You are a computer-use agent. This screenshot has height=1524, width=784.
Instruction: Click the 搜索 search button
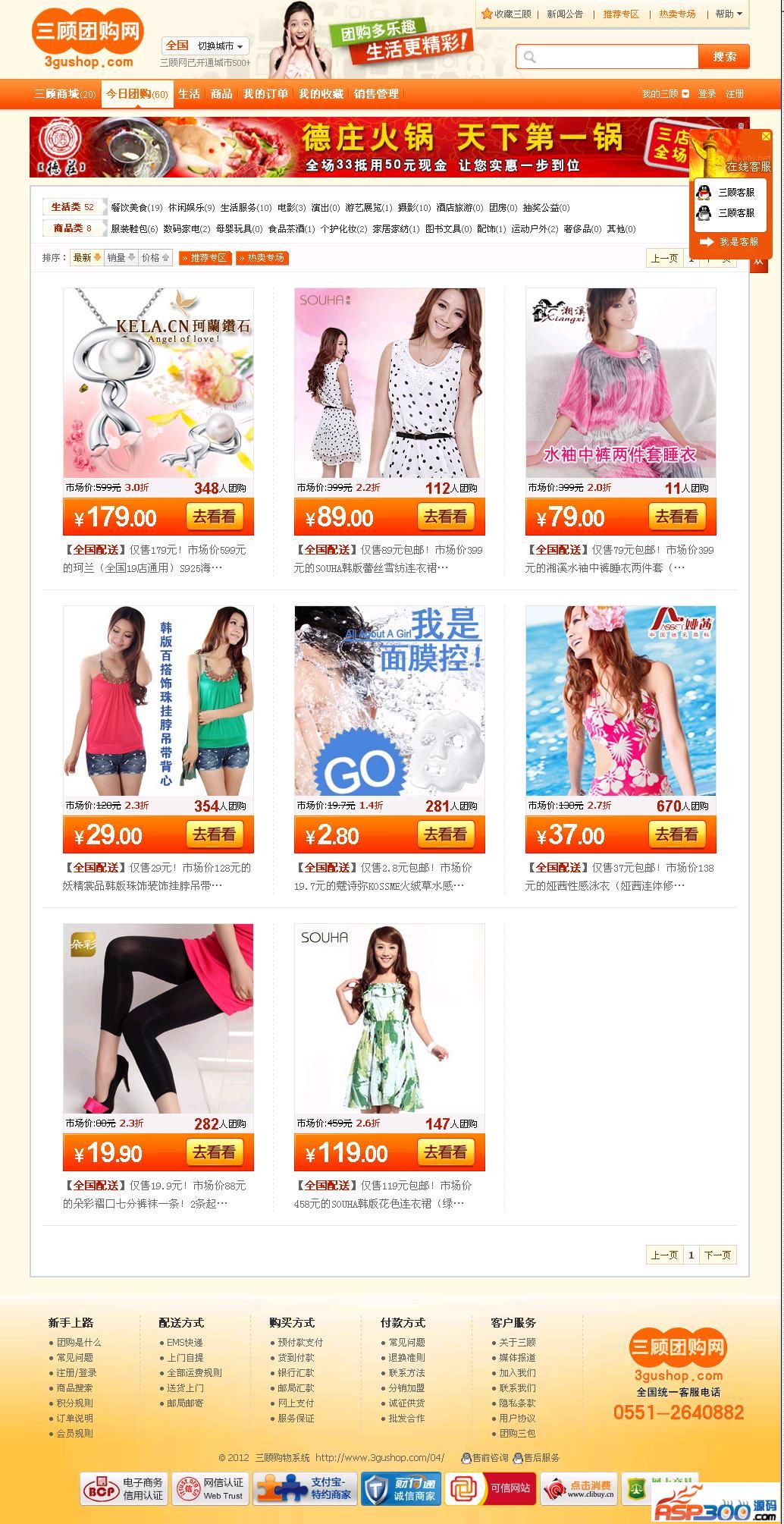coord(724,57)
